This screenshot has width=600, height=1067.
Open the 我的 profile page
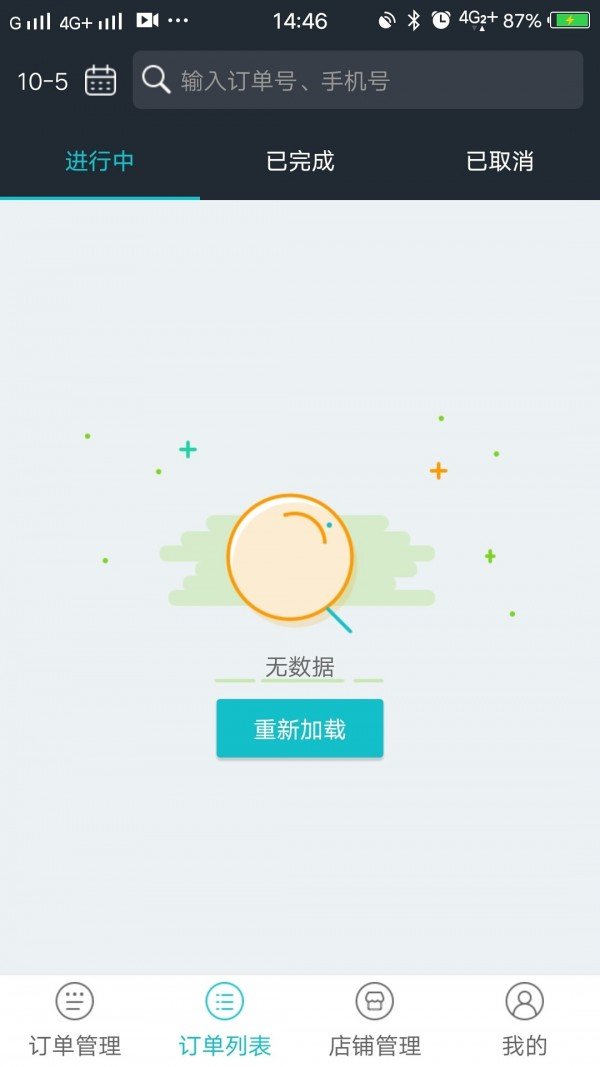[525, 1020]
